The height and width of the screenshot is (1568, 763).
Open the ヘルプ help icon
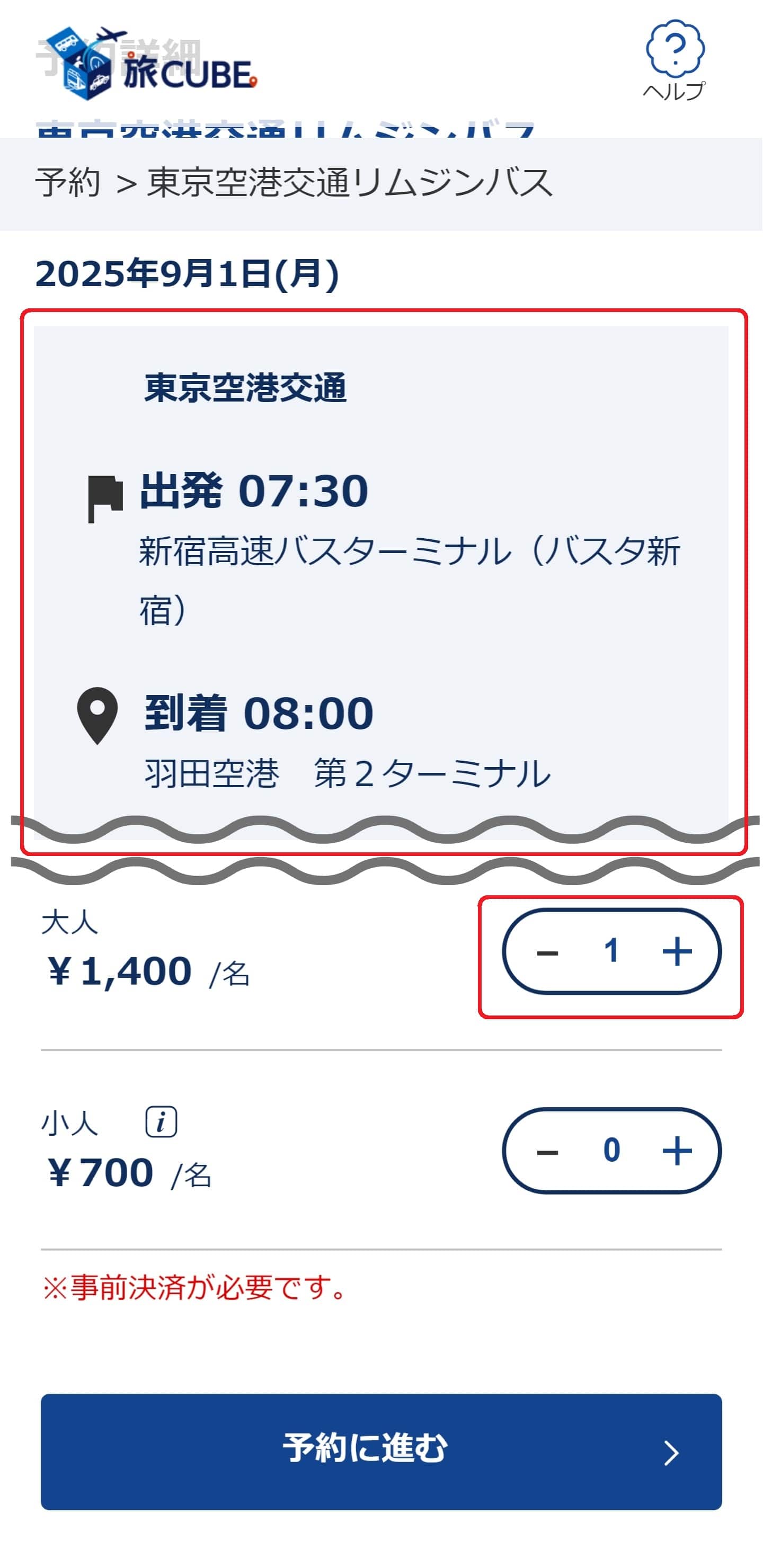[674, 60]
